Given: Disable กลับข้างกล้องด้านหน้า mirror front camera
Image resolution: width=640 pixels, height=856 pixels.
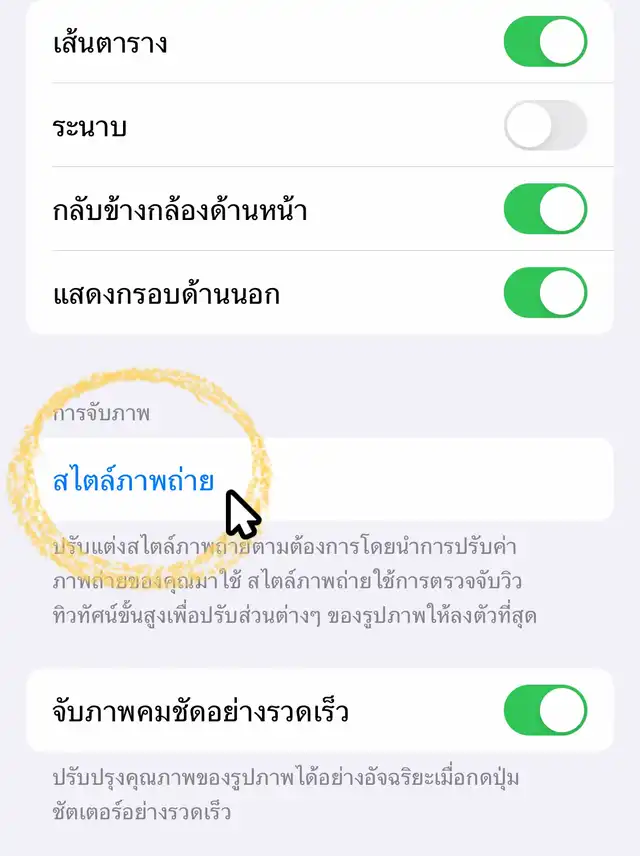Looking at the screenshot, I should (545, 210).
